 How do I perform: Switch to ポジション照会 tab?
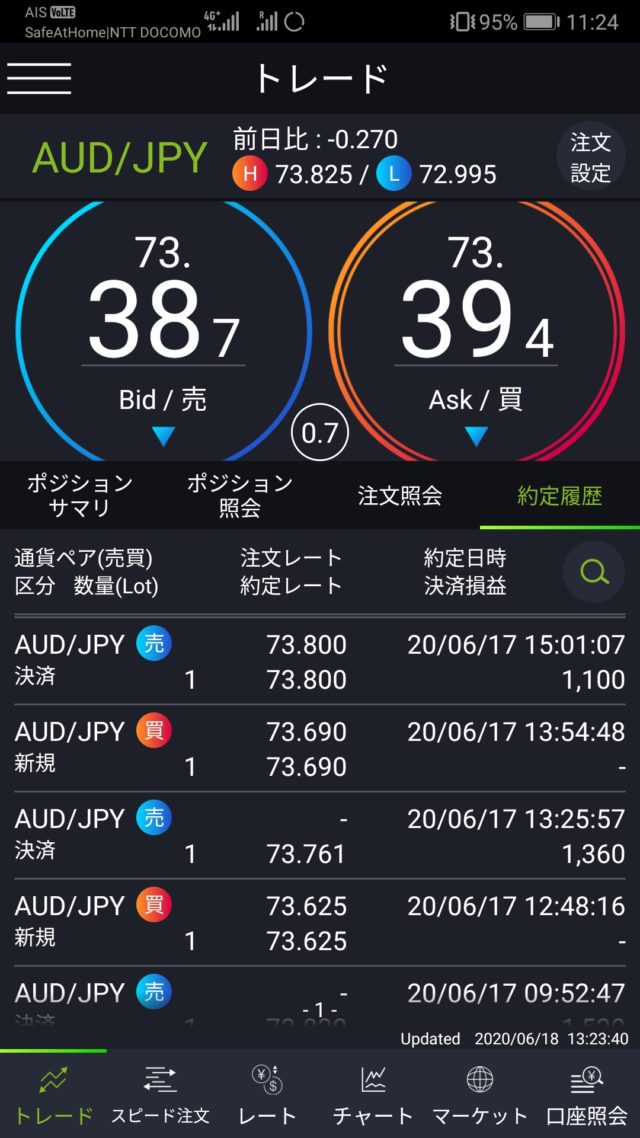[x=240, y=495]
